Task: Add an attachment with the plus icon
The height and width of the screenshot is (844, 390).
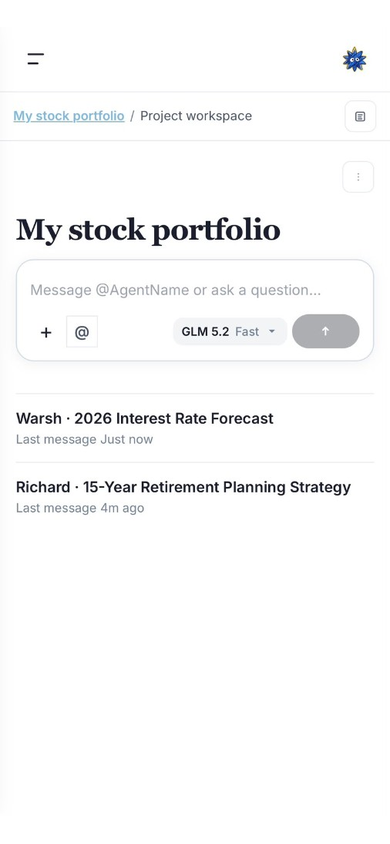Action: [46, 332]
